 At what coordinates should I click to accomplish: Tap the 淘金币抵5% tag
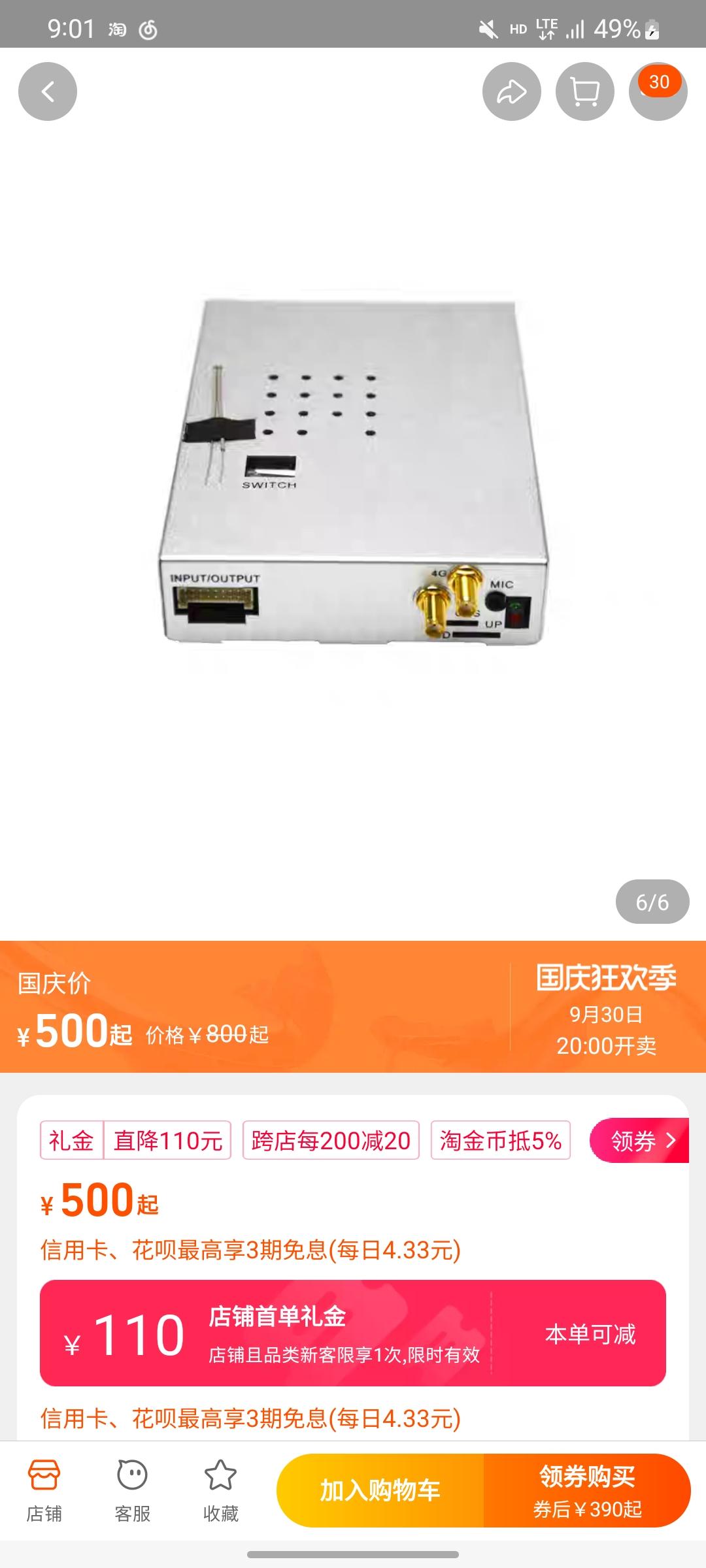501,1141
